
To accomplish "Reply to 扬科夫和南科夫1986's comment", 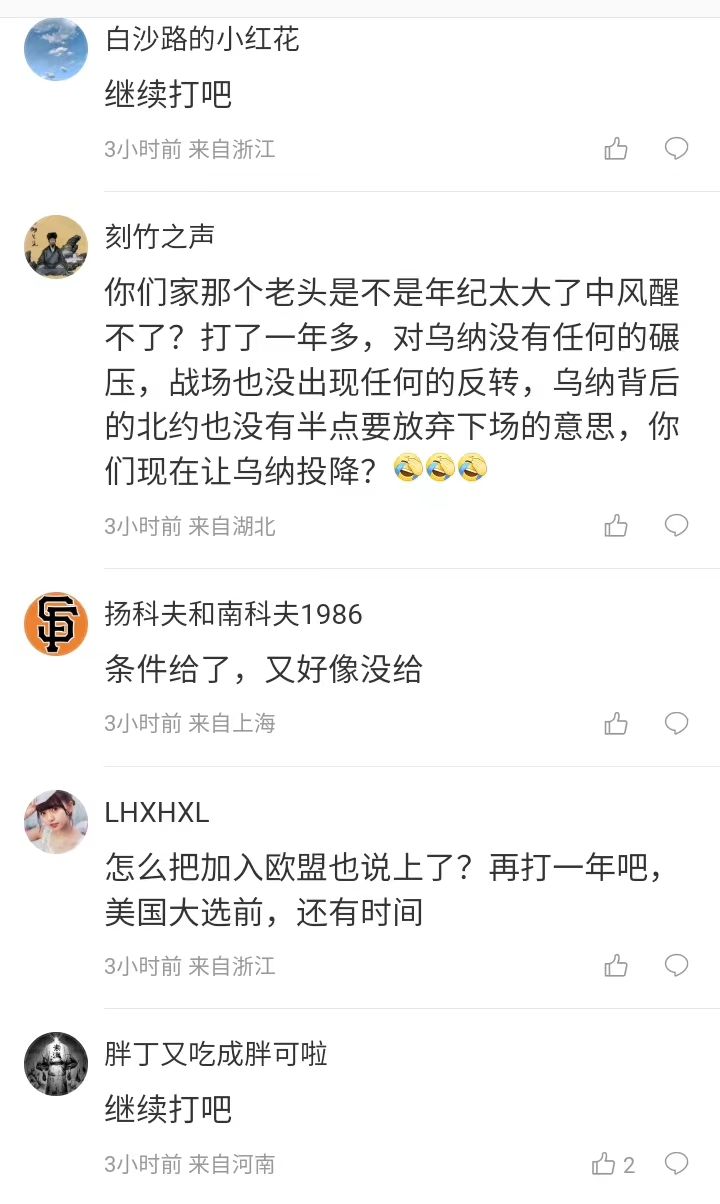I will (677, 723).
